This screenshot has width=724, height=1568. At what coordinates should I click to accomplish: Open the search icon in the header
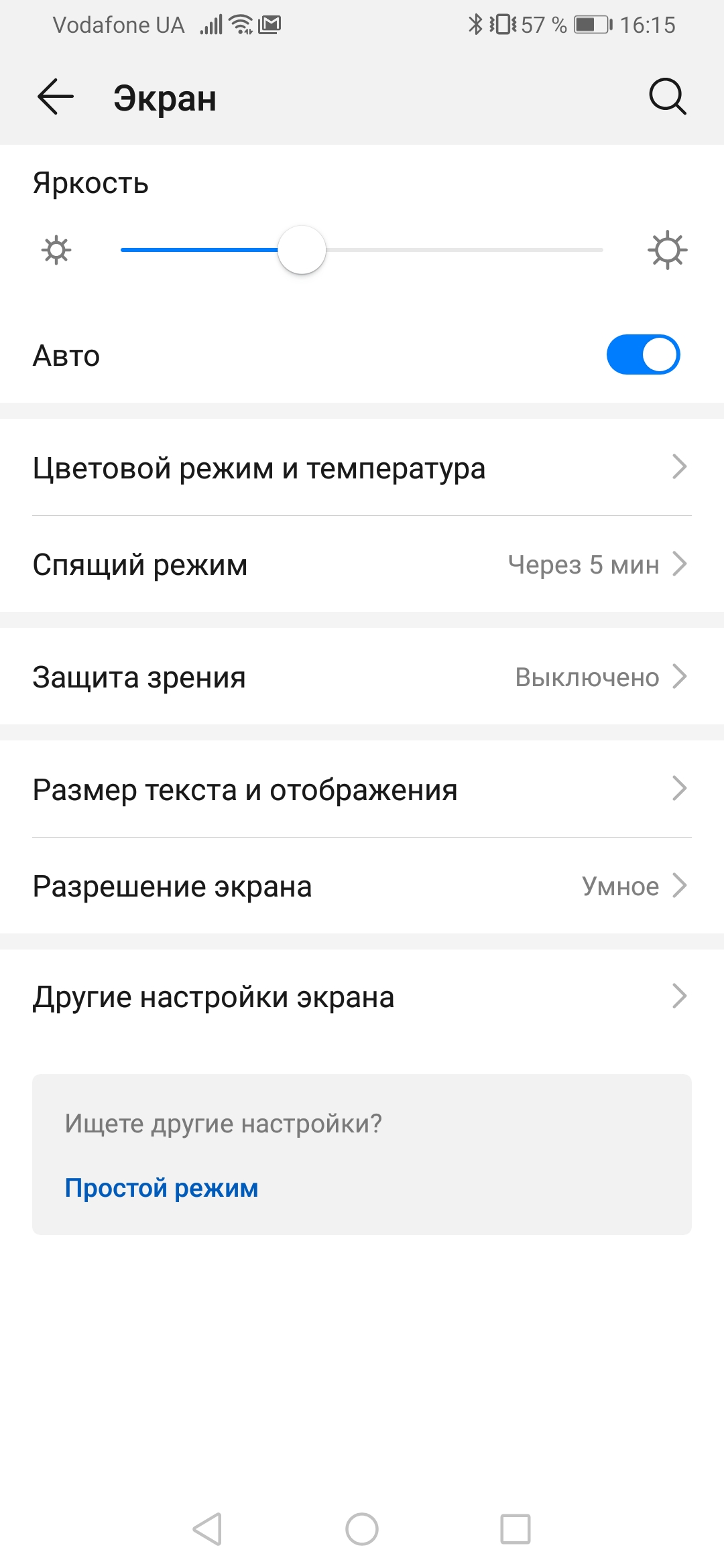tap(667, 97)
